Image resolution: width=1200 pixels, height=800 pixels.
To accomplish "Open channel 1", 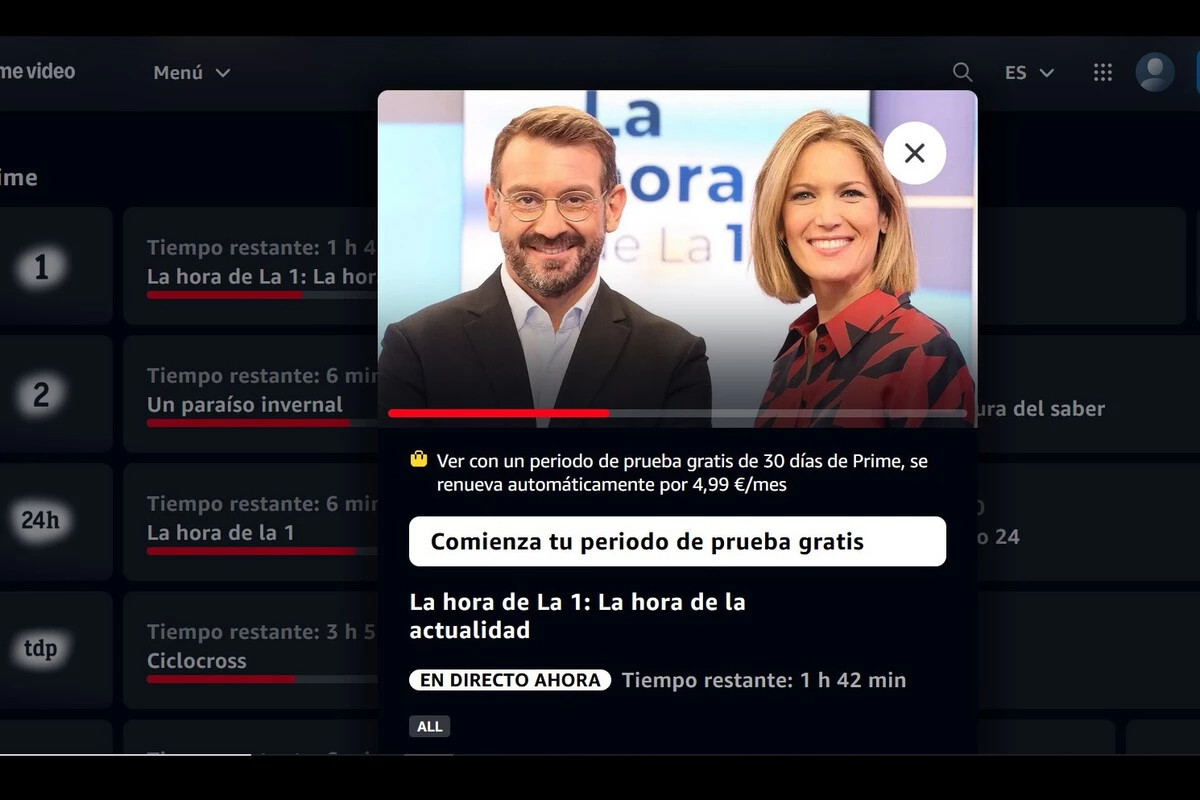I will (x=41, y=267).
